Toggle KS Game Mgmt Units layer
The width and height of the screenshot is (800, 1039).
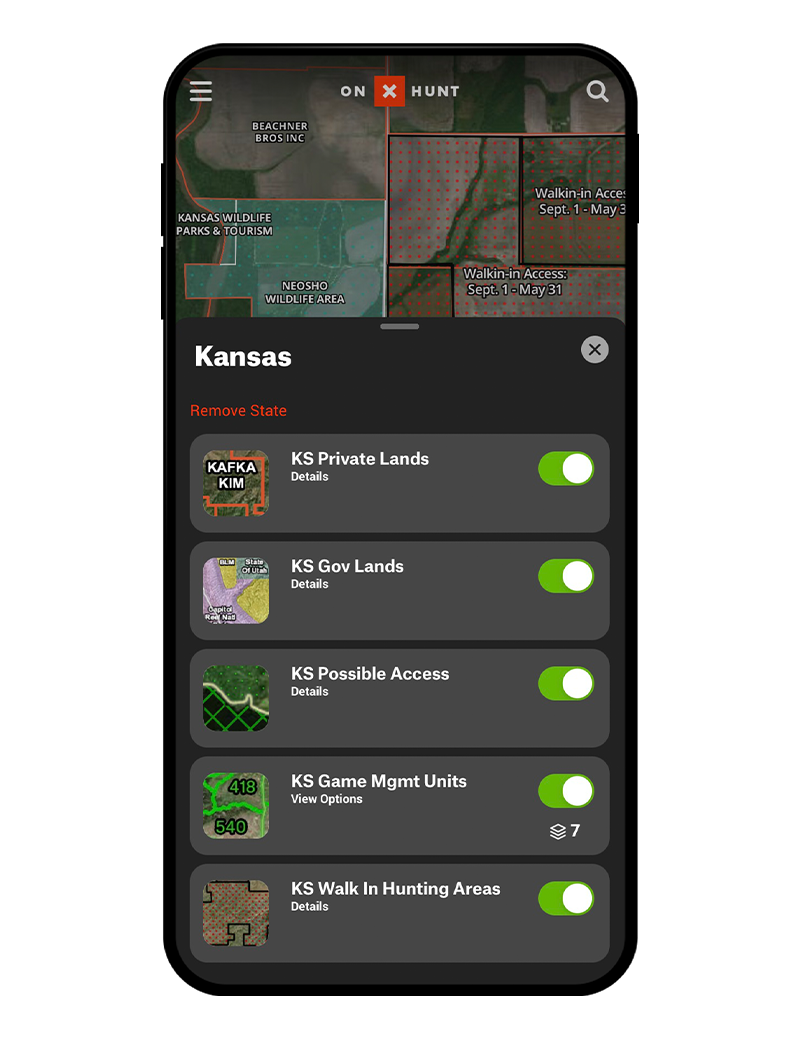pyautogui.click(x=565, y=791)
